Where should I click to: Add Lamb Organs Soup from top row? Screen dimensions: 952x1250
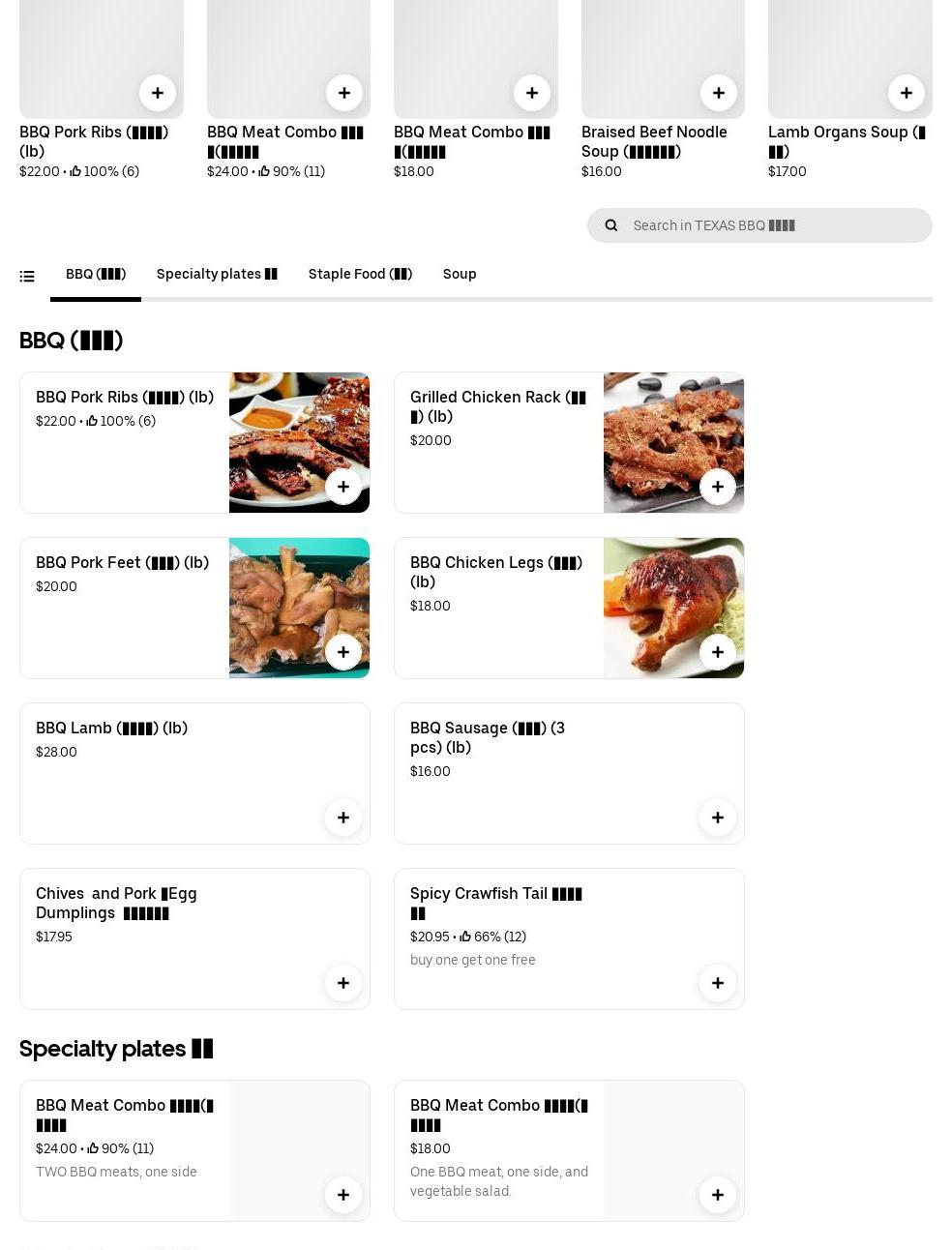coord(907,93)
